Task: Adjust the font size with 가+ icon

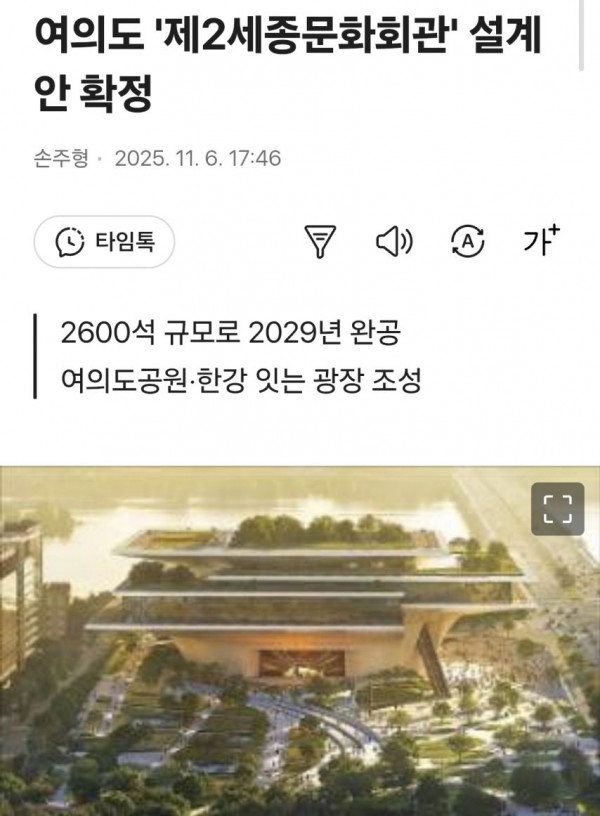Action: [542, 241]
